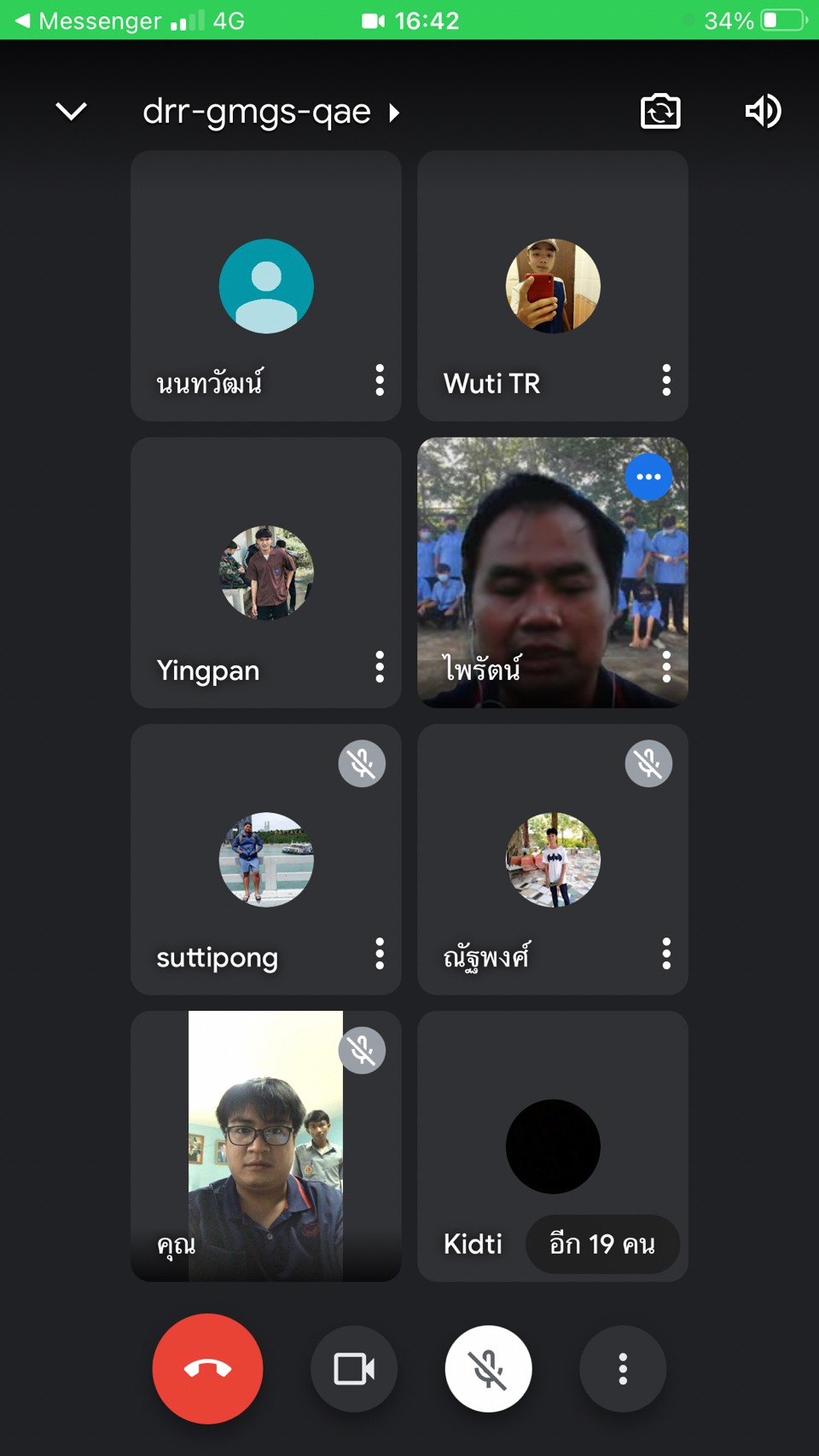Open options for suttipong
The width and height of the screenshot is (819, 1456).
coord(380,954)
